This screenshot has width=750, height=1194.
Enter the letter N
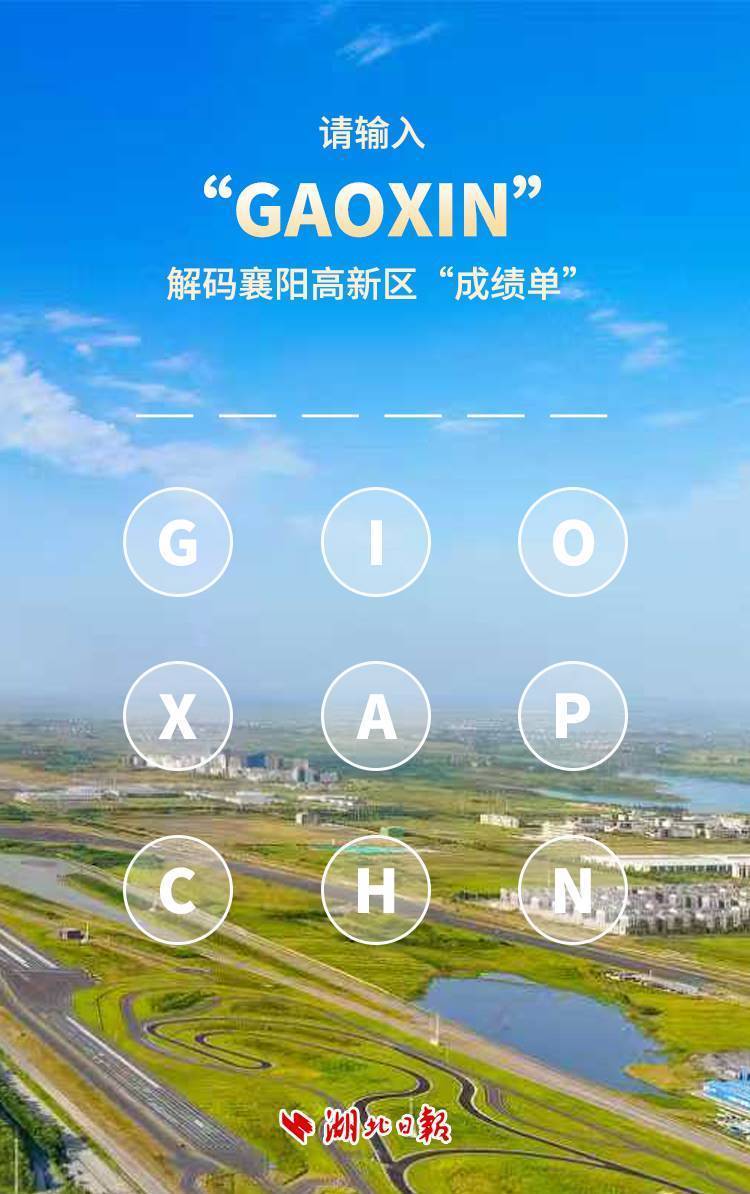point(572,890)
